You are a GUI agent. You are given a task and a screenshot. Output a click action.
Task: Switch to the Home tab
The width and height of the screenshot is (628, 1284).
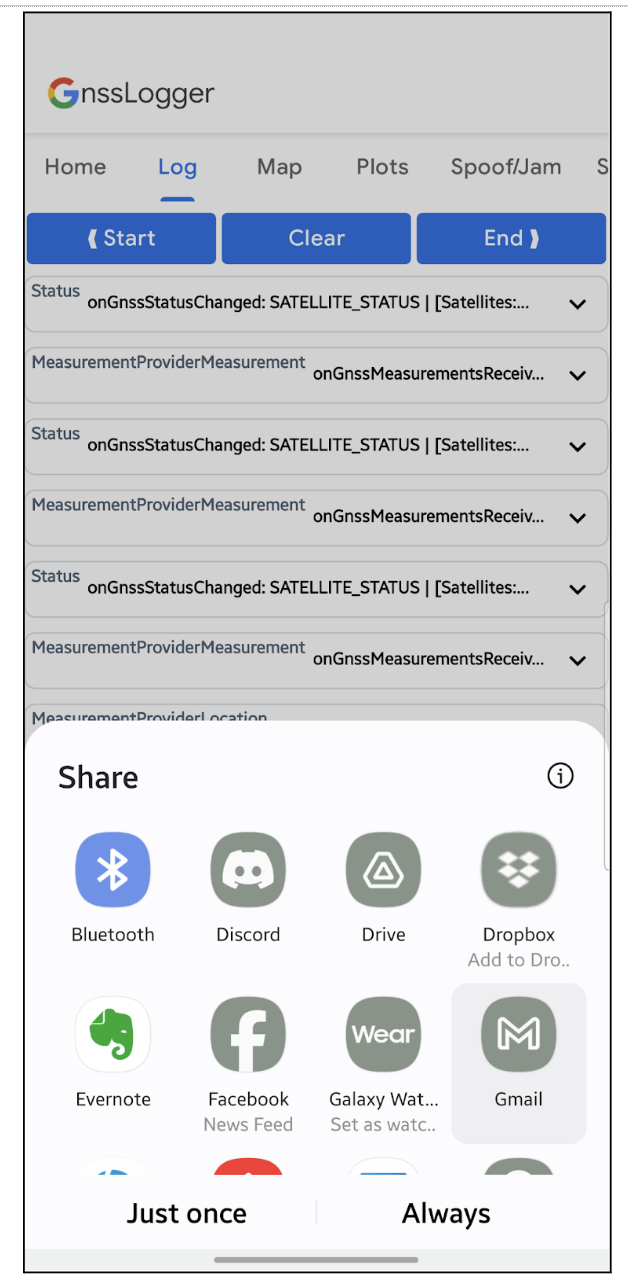75,167
